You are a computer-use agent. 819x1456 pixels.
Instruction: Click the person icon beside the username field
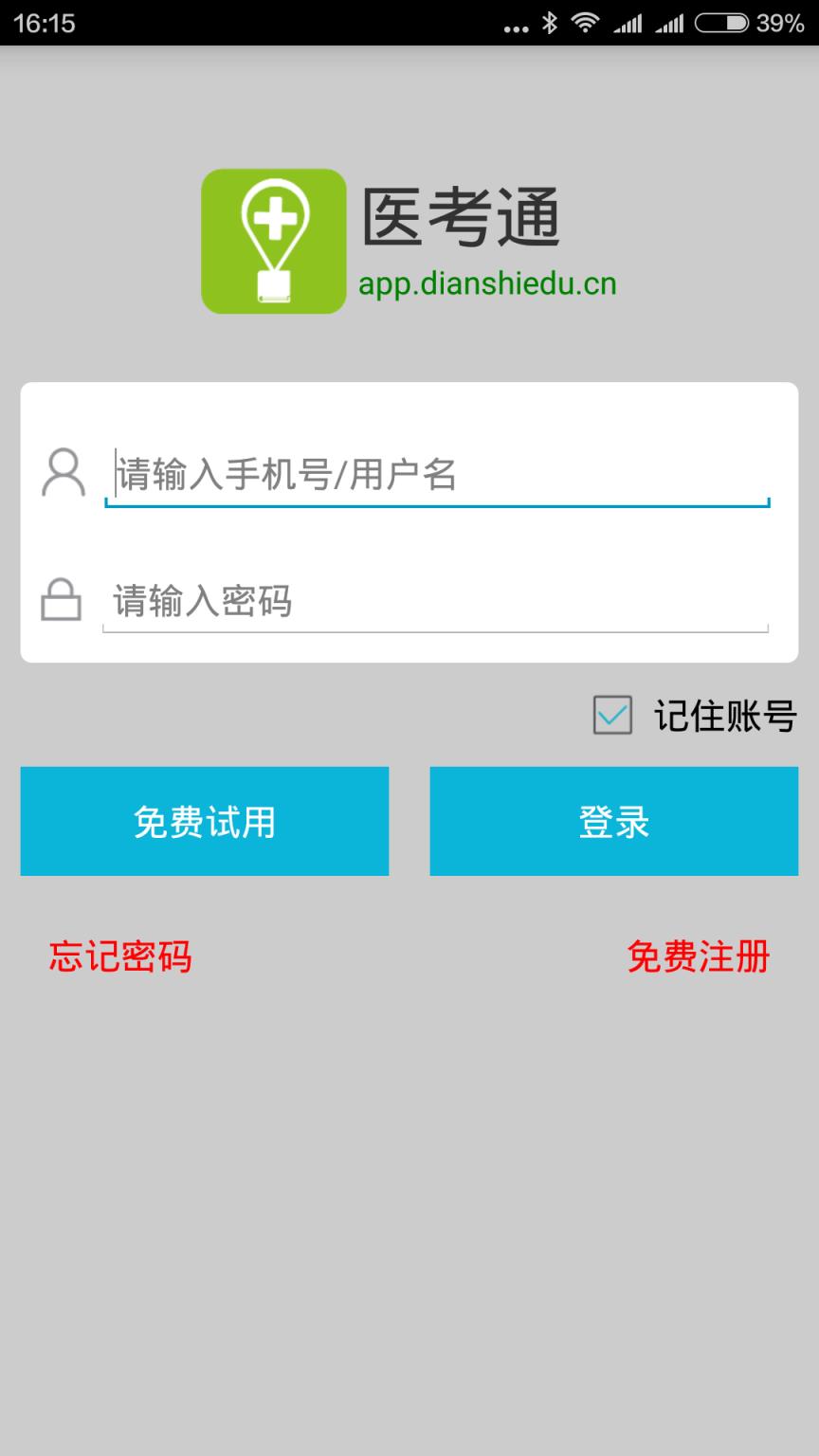pos(61,472)
